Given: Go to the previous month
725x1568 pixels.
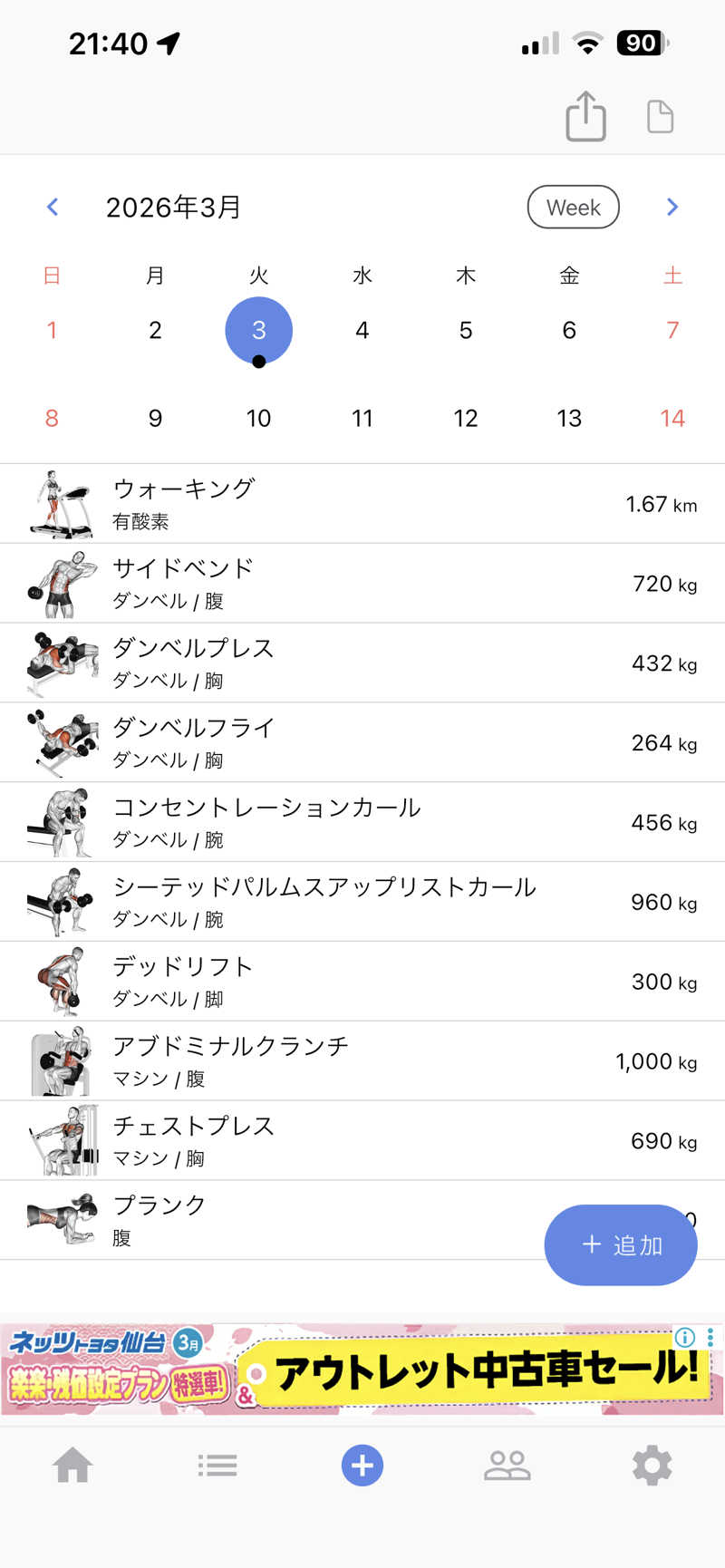Looking at the screenshot, I should coord(53,208).
